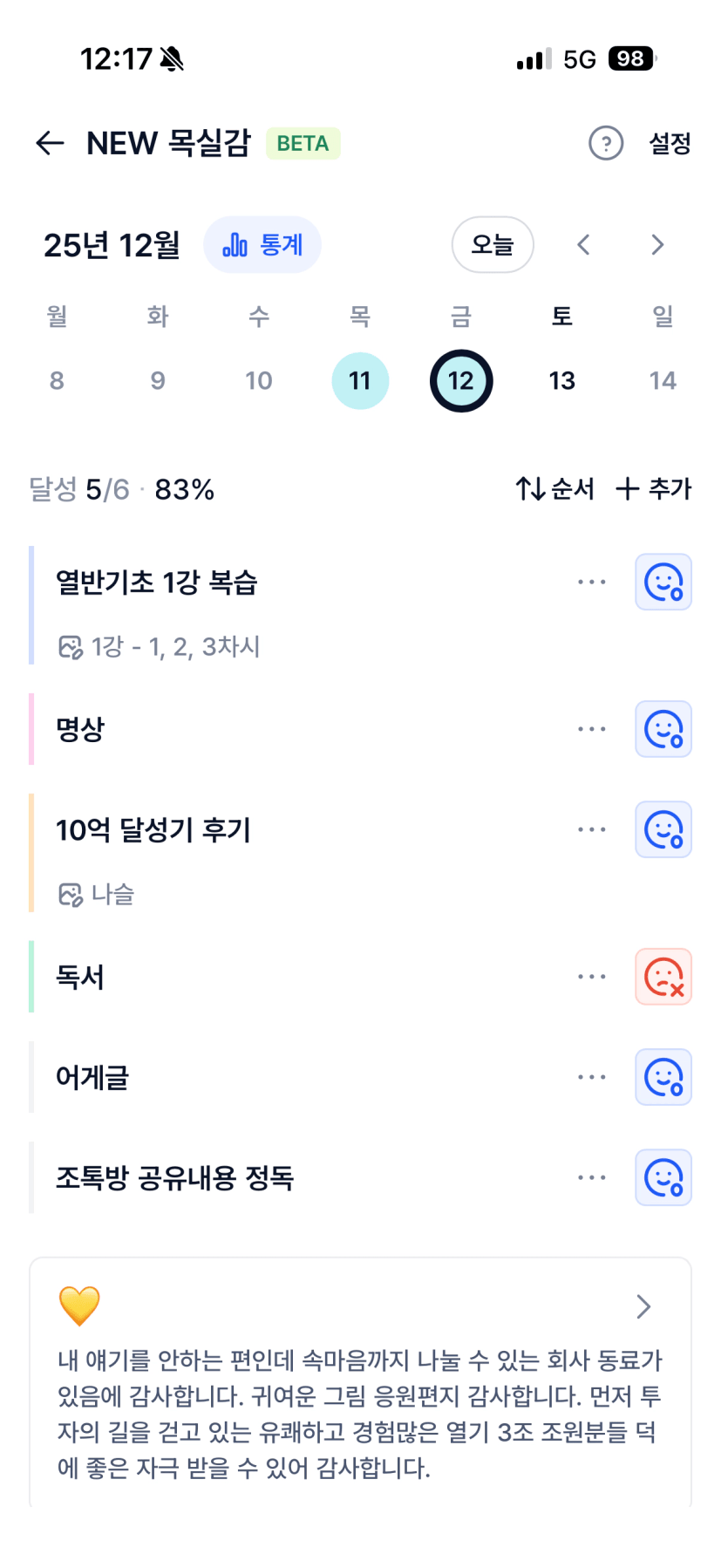Go to the previous week

584,245
